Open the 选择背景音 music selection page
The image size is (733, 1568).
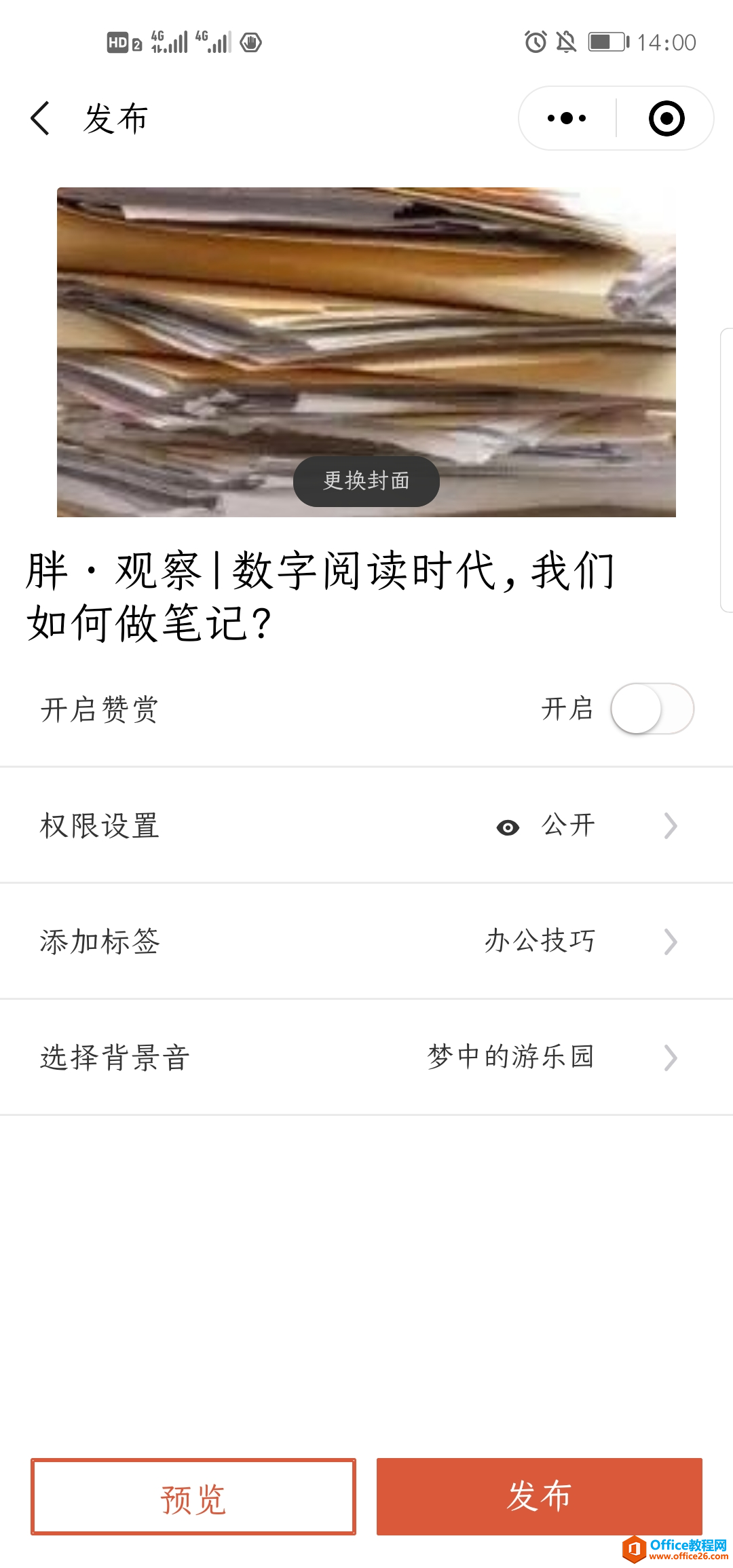[670, 1058]
